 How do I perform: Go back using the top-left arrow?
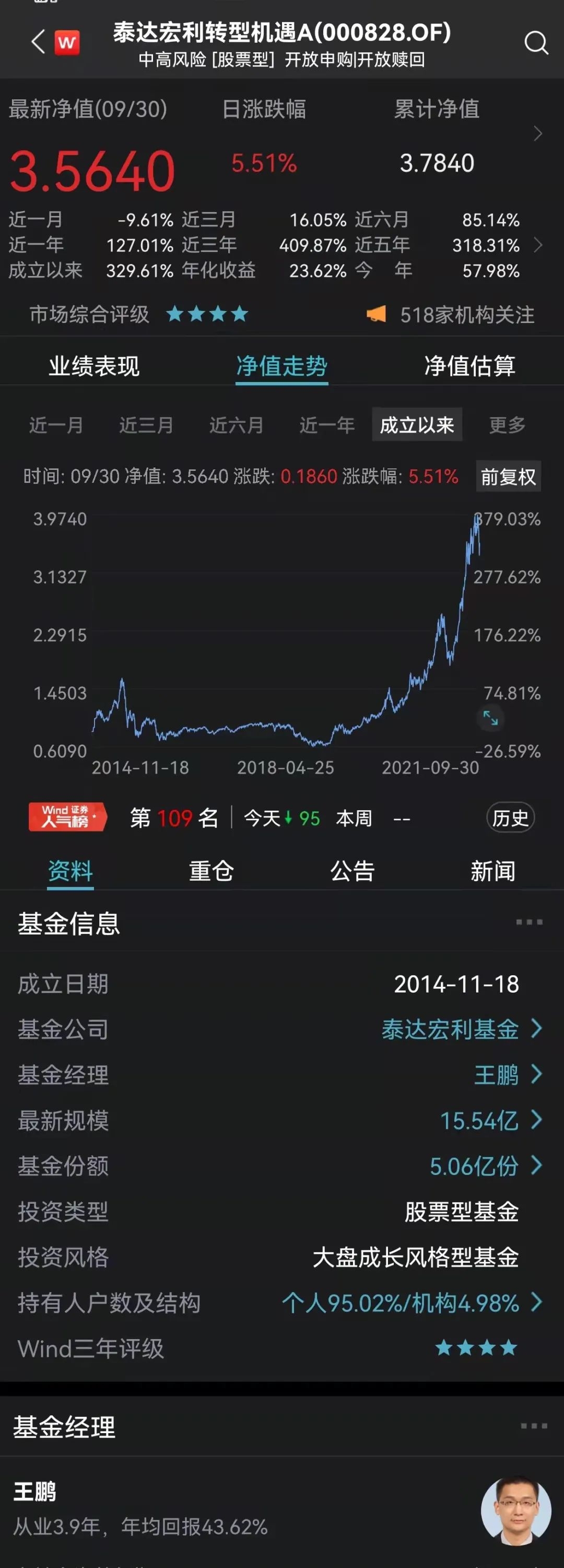pyautogui.click(x=38, y=42)
